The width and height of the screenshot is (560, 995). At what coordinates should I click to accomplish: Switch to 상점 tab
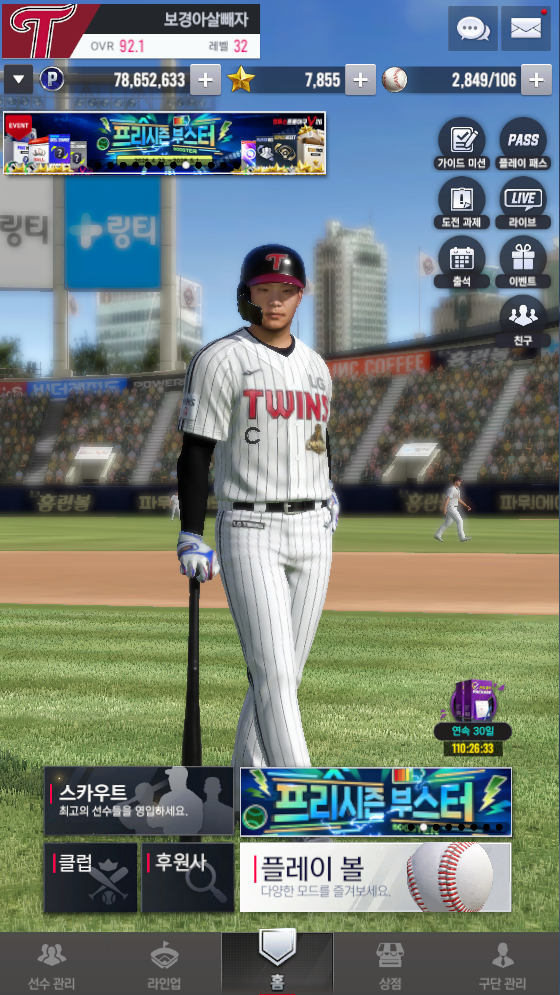[390, 965]
